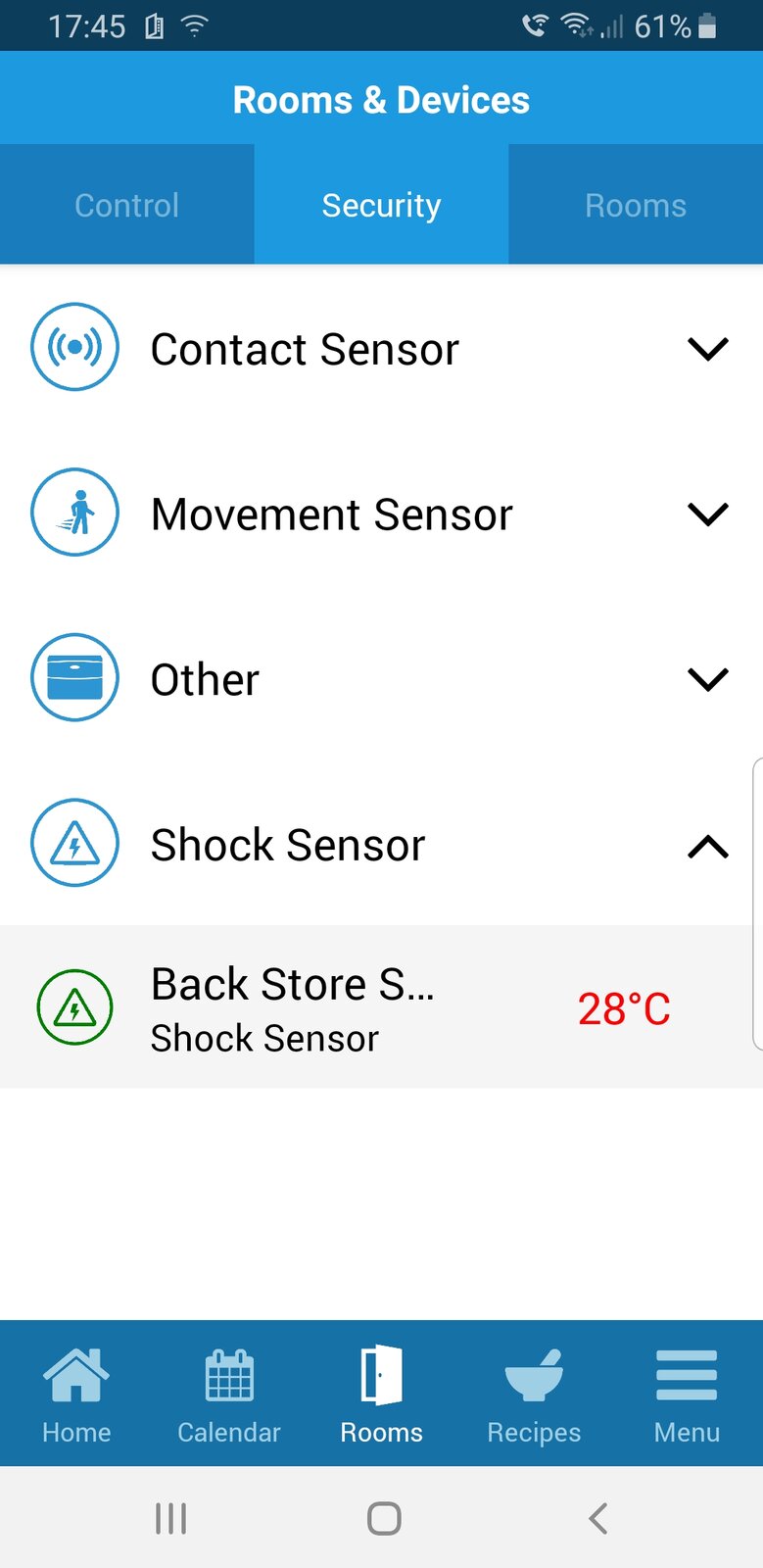
Task: Switch to the Rooms tab
Action: point(636,205)
